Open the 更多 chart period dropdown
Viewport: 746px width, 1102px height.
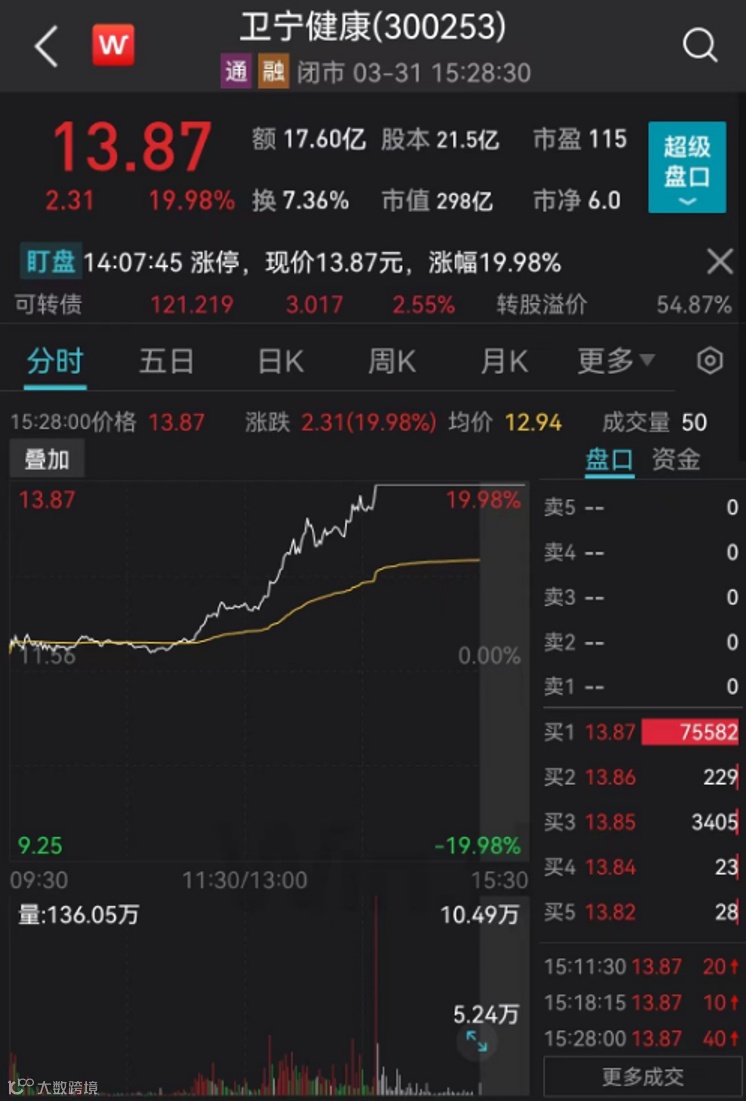click(x=615, y=361)
